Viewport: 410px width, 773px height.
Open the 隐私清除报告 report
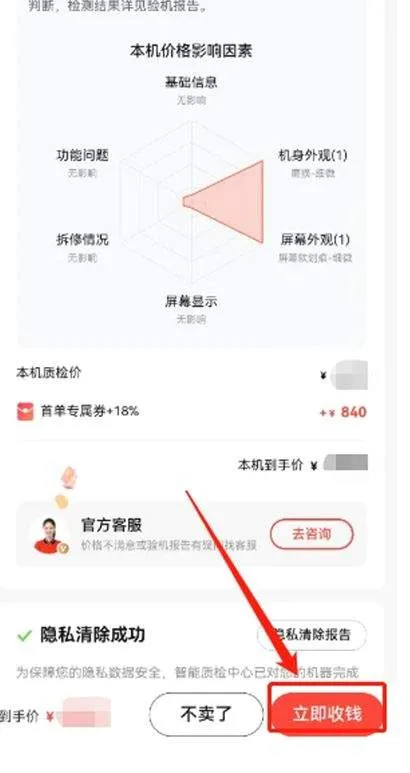tap(311, 635)
